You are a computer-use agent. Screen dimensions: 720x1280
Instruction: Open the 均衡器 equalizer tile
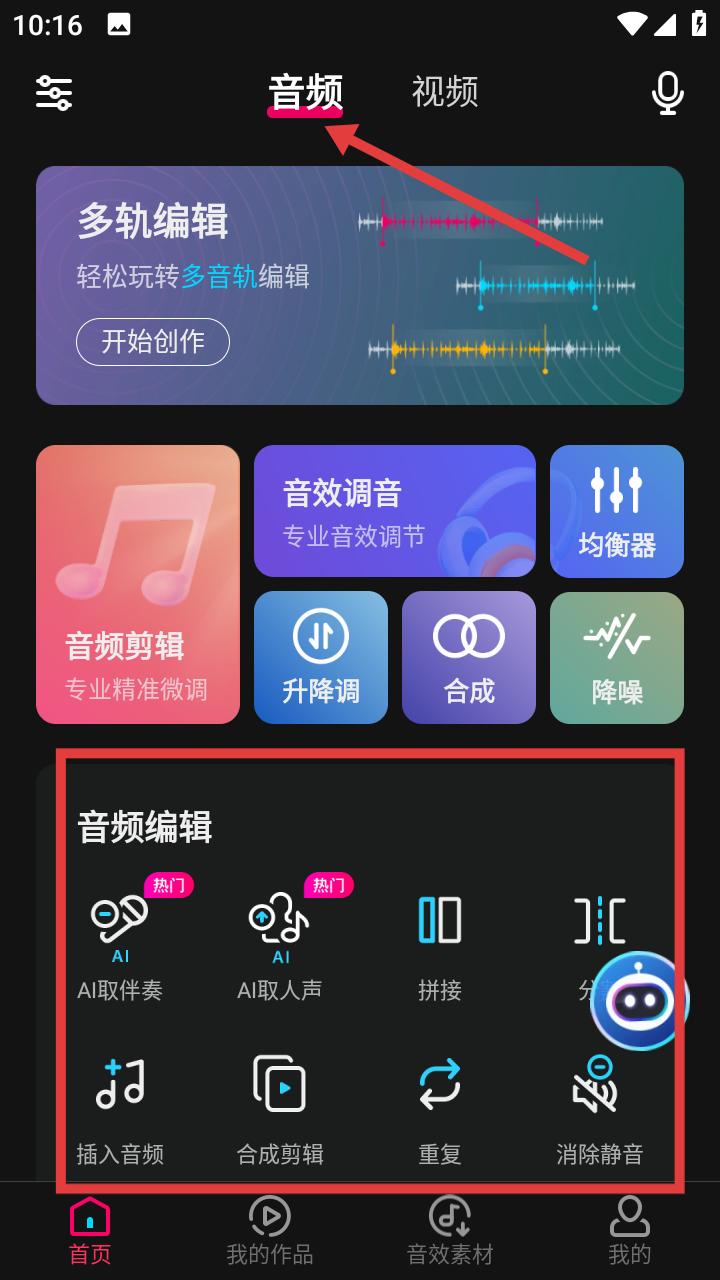[x=616, y=511]
